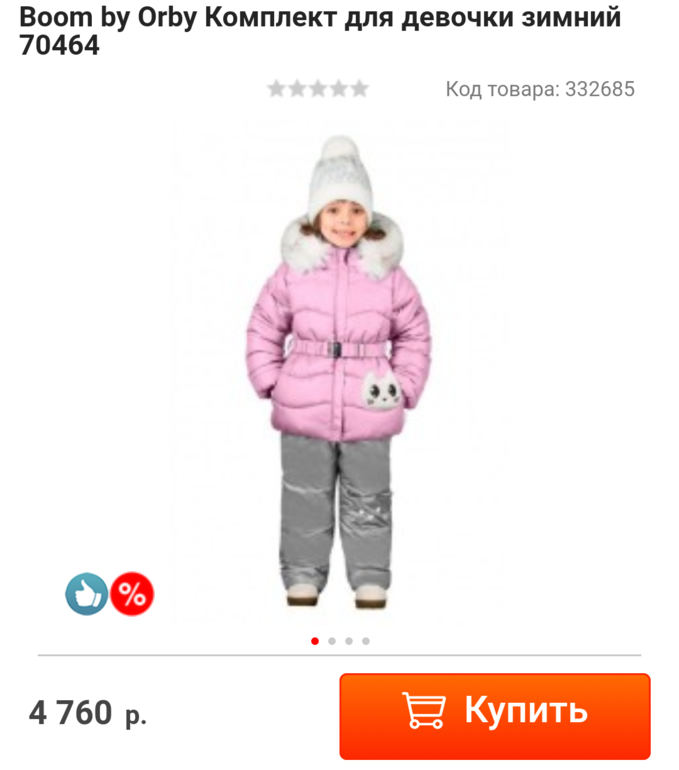Go to the second image page dot
The height and width of the screenshot is (770, 679).
tap(332, 641)
